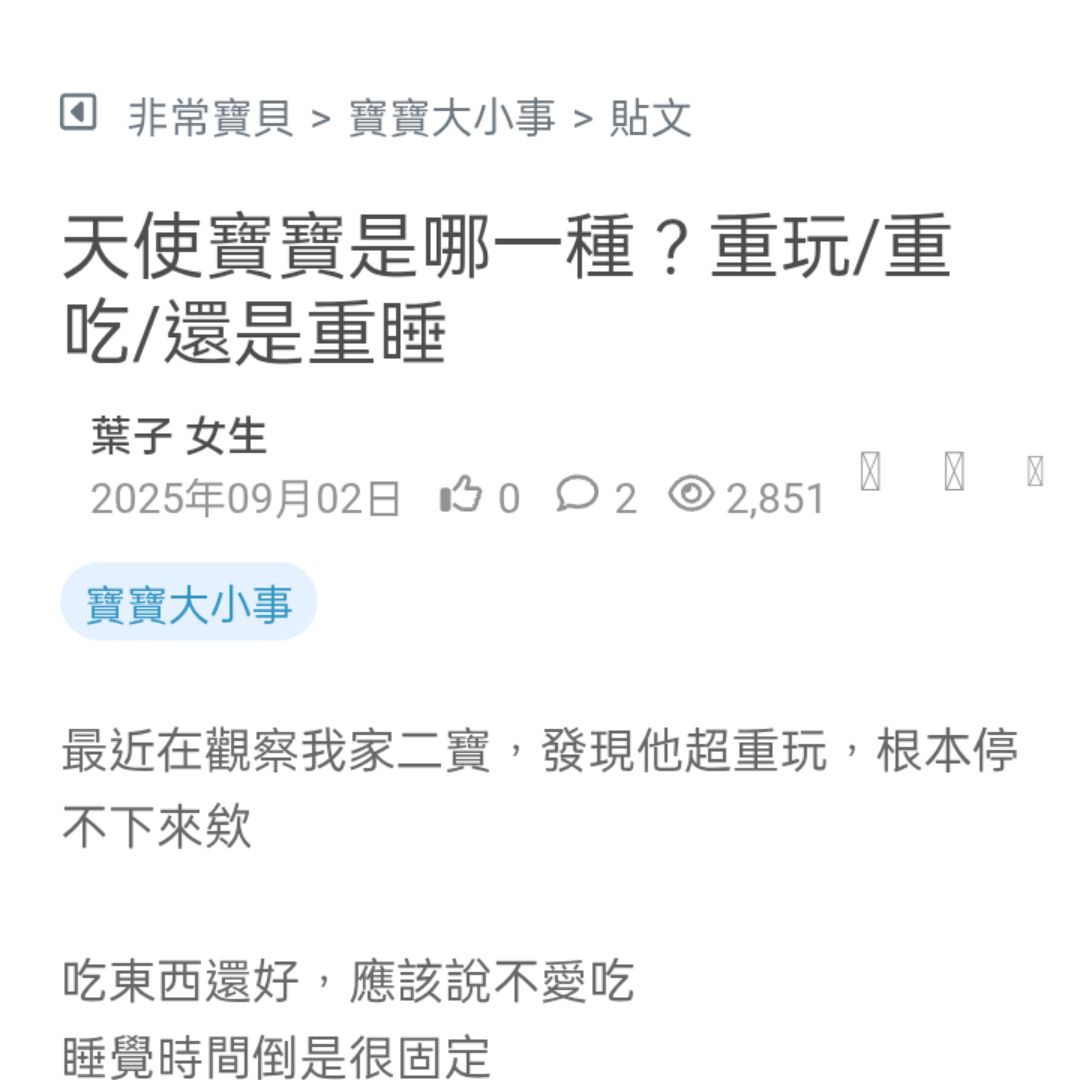This screenshot has width=1080, height=1080.
Task: Select the 寶寶大小事 tag chip
Action: point(189,602)
